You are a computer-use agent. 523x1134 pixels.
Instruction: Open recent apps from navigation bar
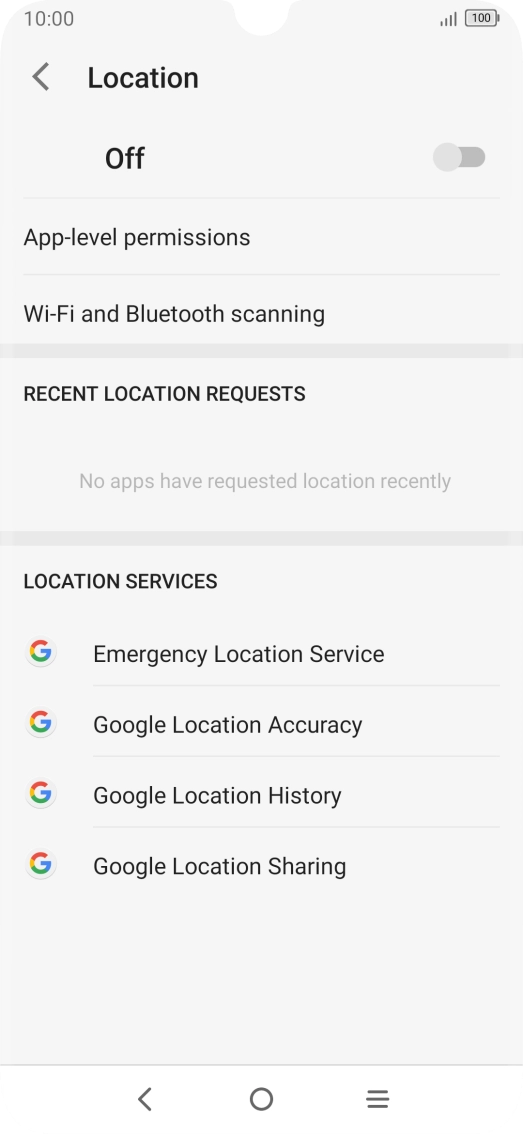378,1099
